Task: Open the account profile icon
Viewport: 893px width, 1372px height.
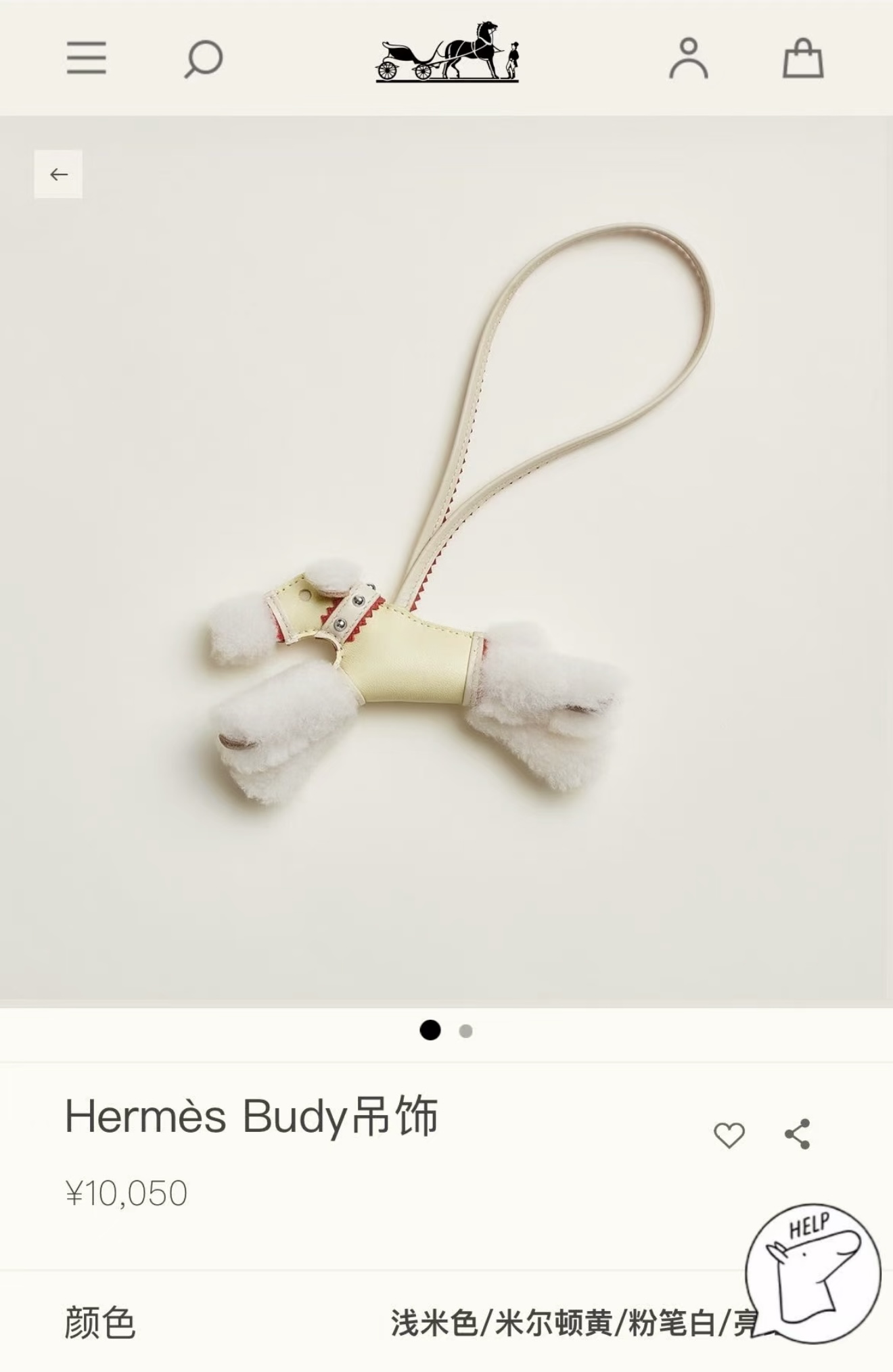Action: click(689, 58)
